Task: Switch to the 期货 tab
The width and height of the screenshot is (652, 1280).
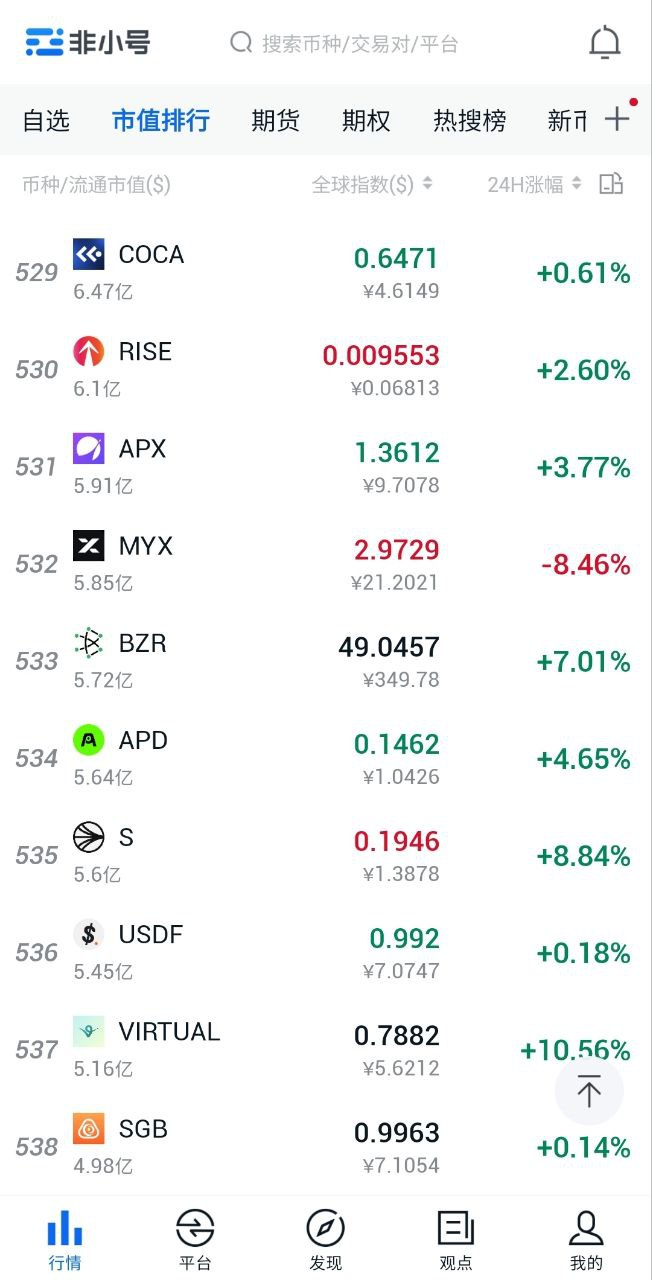Action: pos(275,121)
